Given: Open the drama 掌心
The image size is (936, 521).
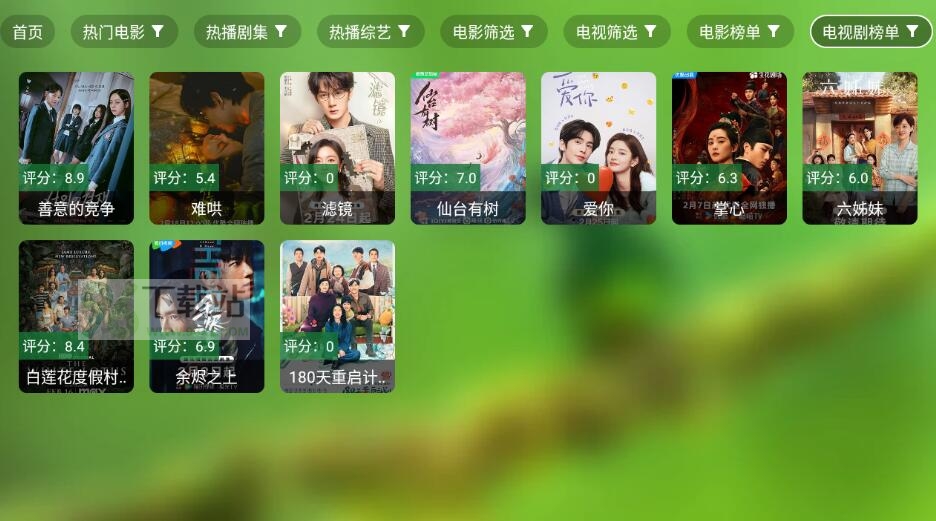Looking at the screenshot, I should (x=729, y=148).
